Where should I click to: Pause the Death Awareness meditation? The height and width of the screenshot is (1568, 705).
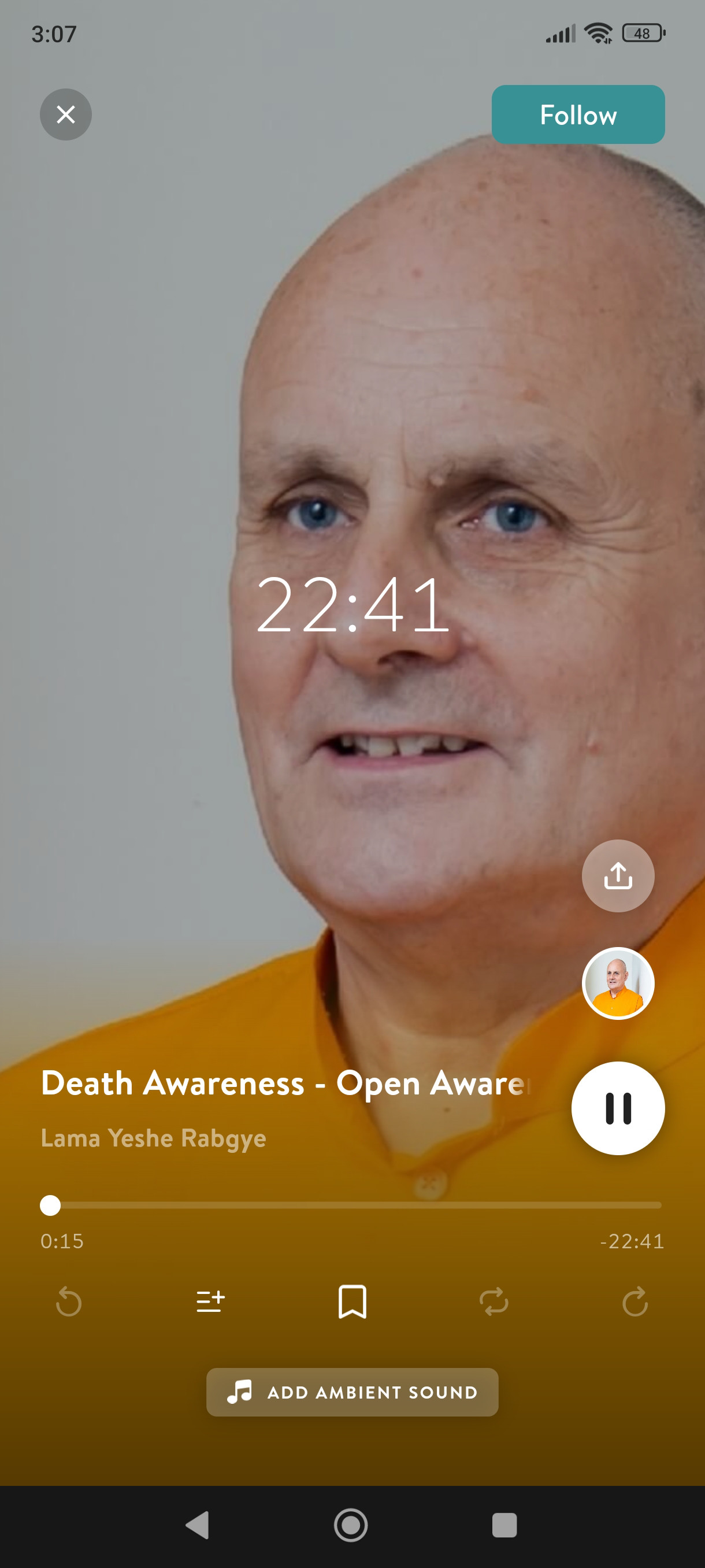617,1108
